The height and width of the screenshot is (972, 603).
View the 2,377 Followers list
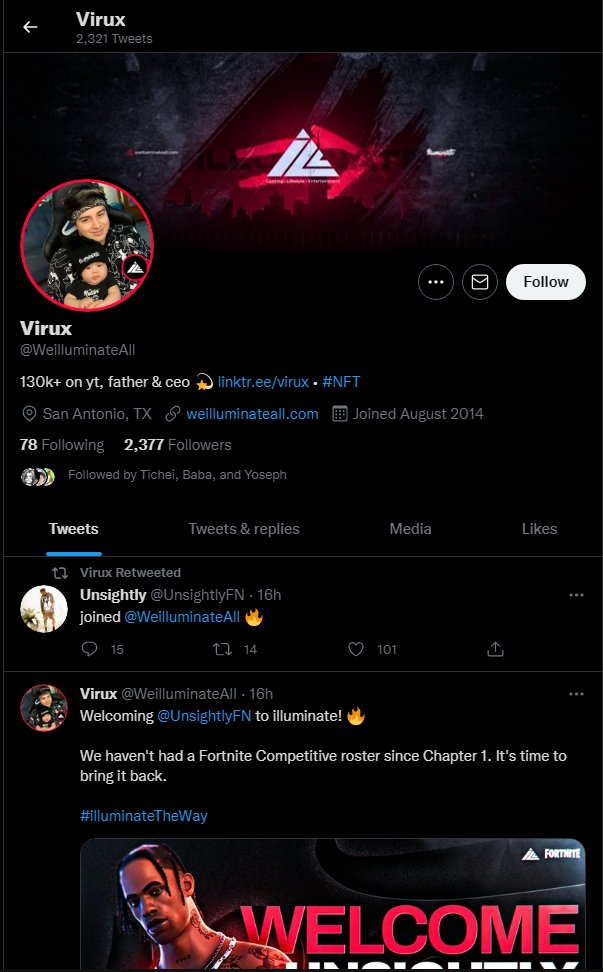[x=177, y=444]
